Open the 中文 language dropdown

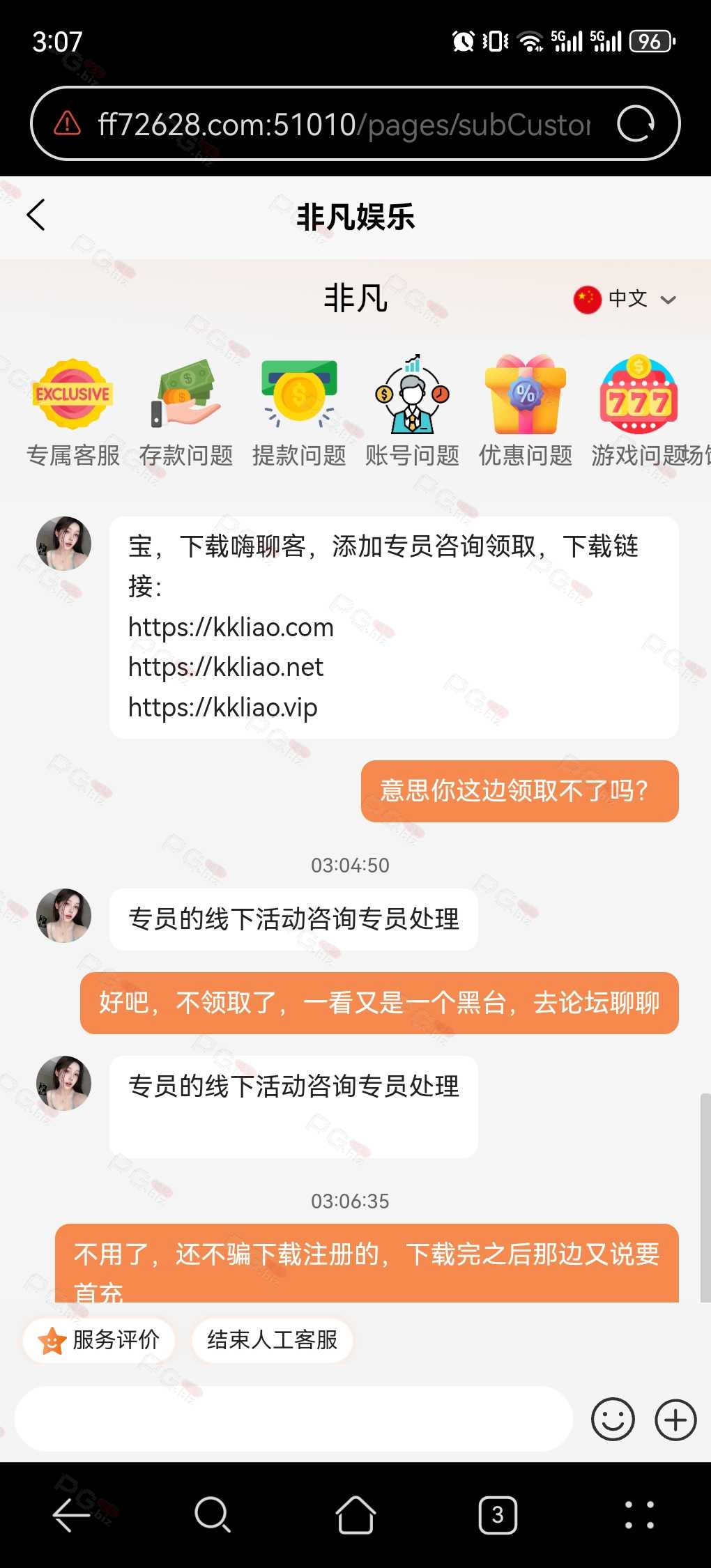pyautogui.click(x=625, y=299)
